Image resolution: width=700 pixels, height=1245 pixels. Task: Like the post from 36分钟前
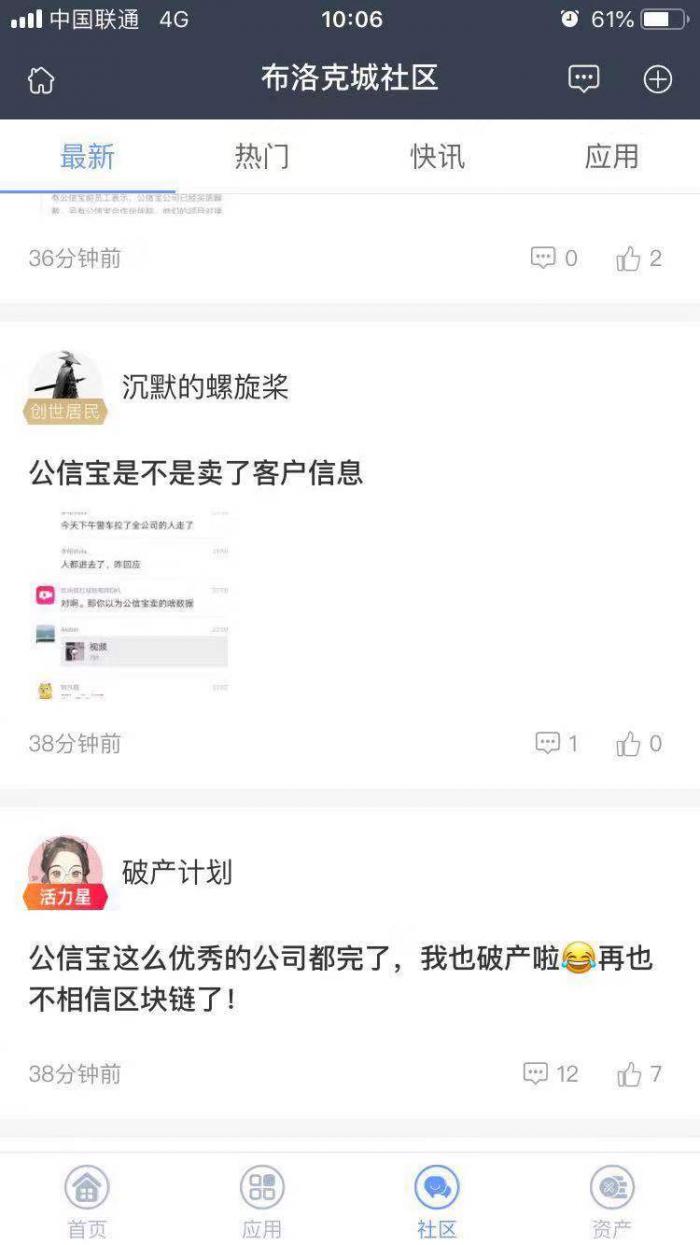(638, 259)
